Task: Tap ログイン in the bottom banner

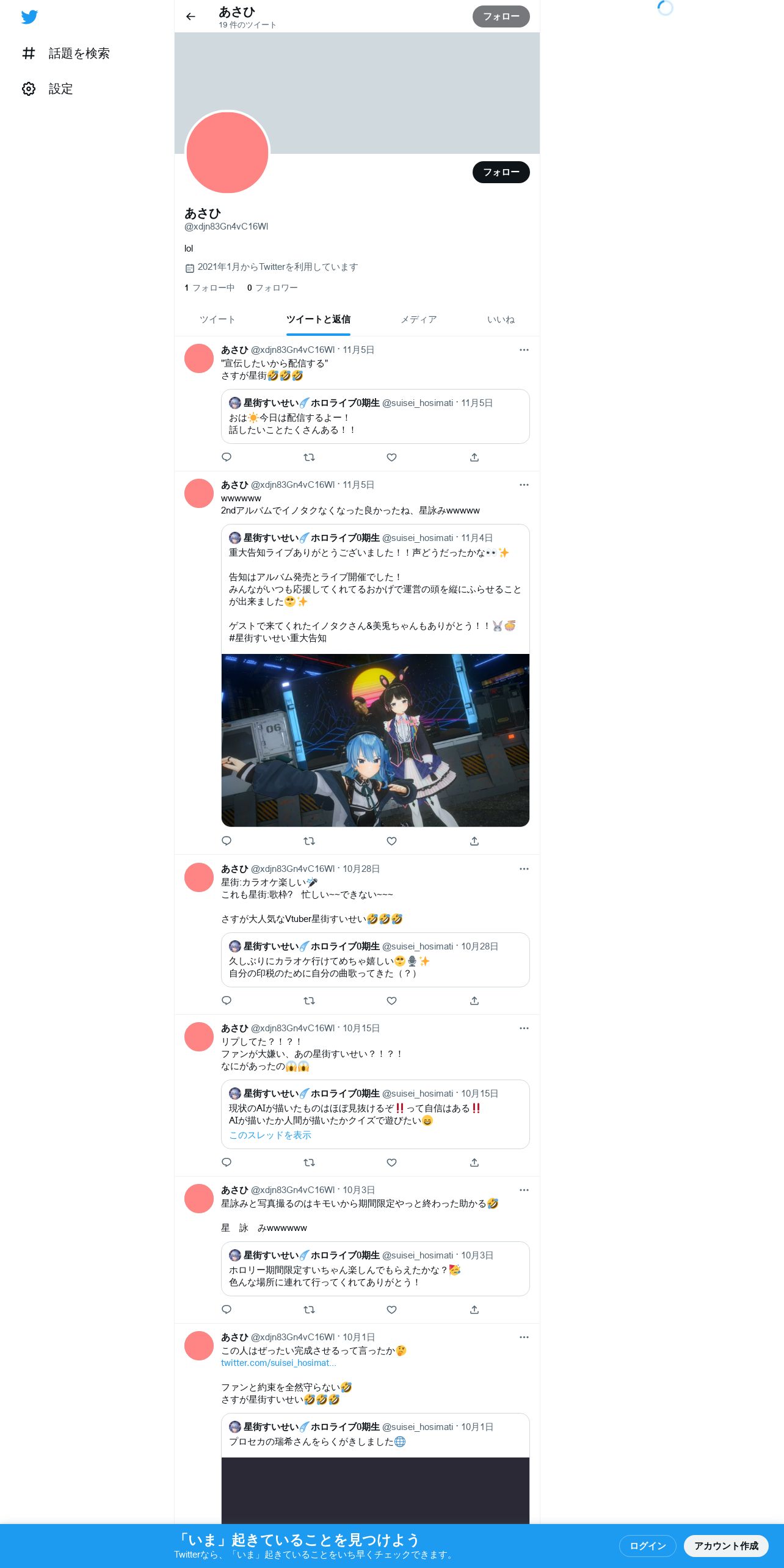Action: pos(647,1545)
